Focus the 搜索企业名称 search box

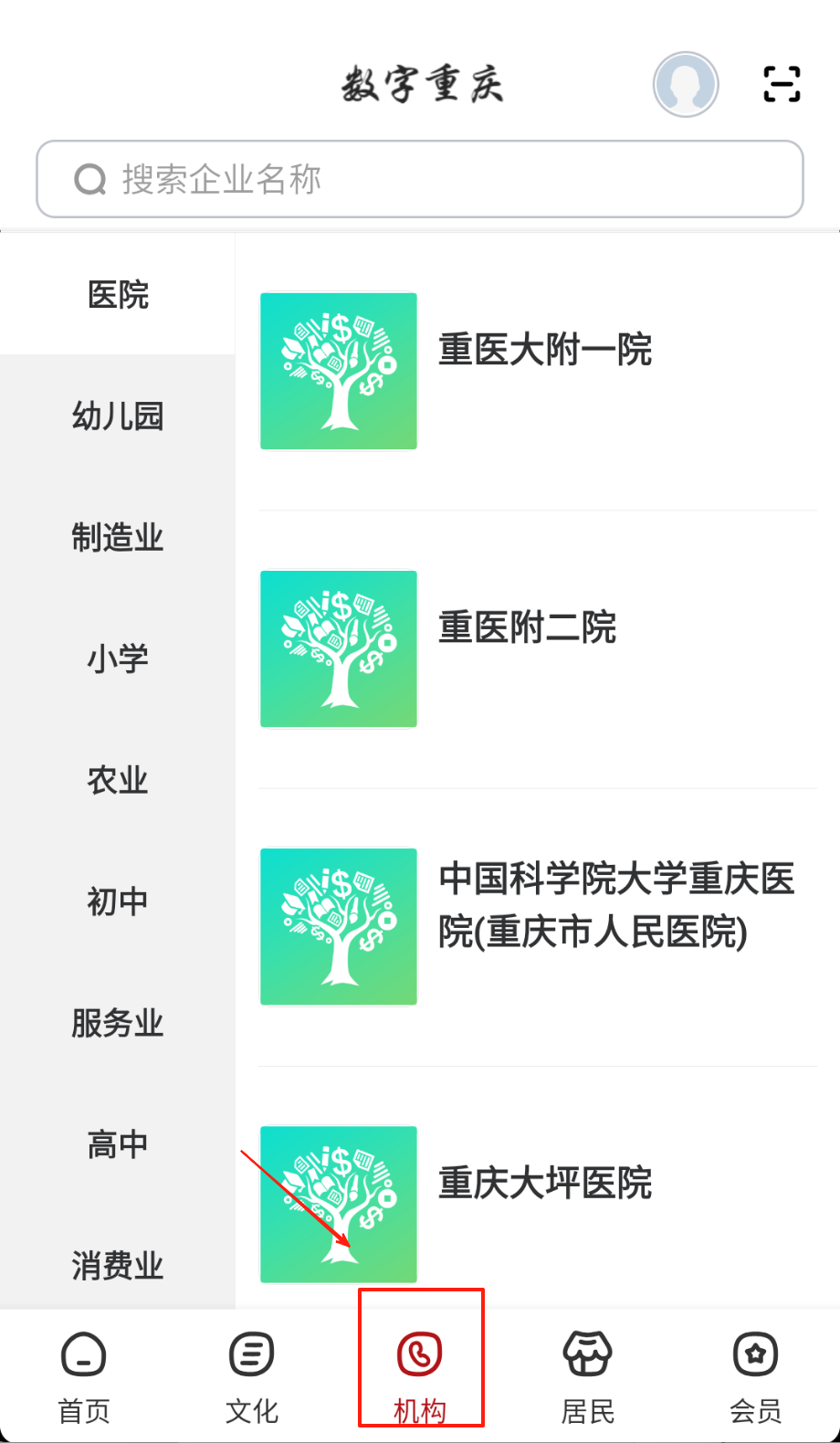coord(420,179)
